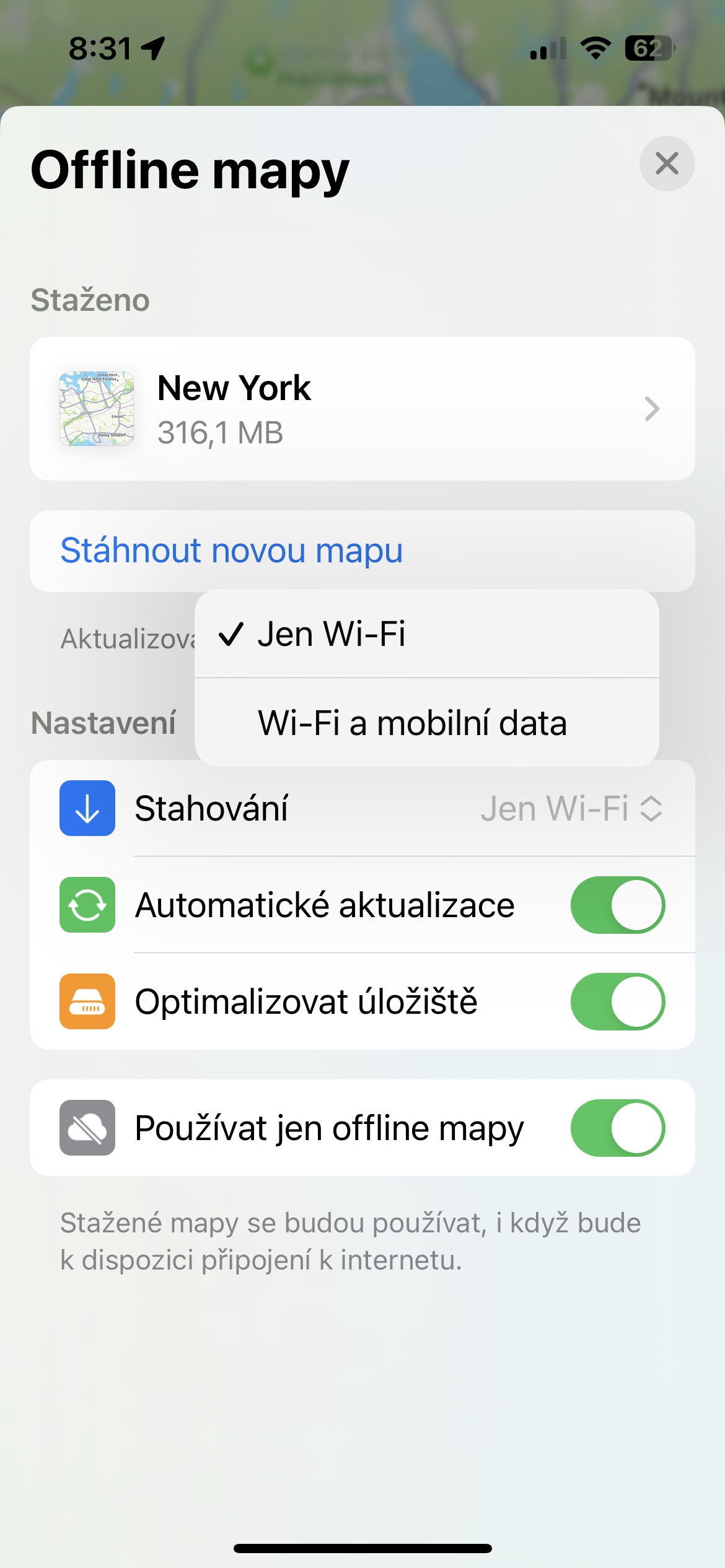Screen dimensions: 725x1568
Task: Toggle Používat jen offline mapy
Action: coord(617,1128)
